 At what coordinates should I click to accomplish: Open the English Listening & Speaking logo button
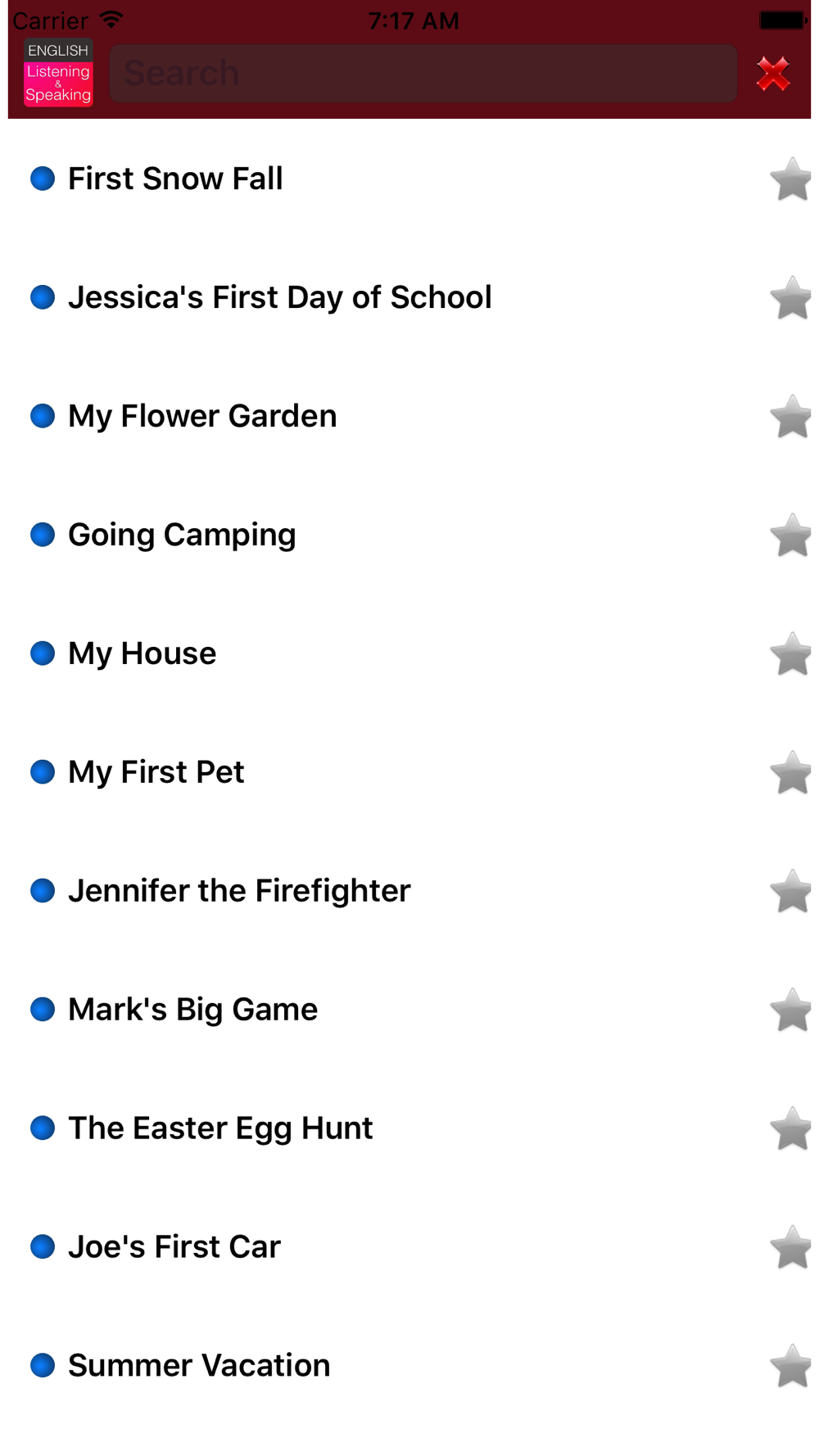coord(58,73)
